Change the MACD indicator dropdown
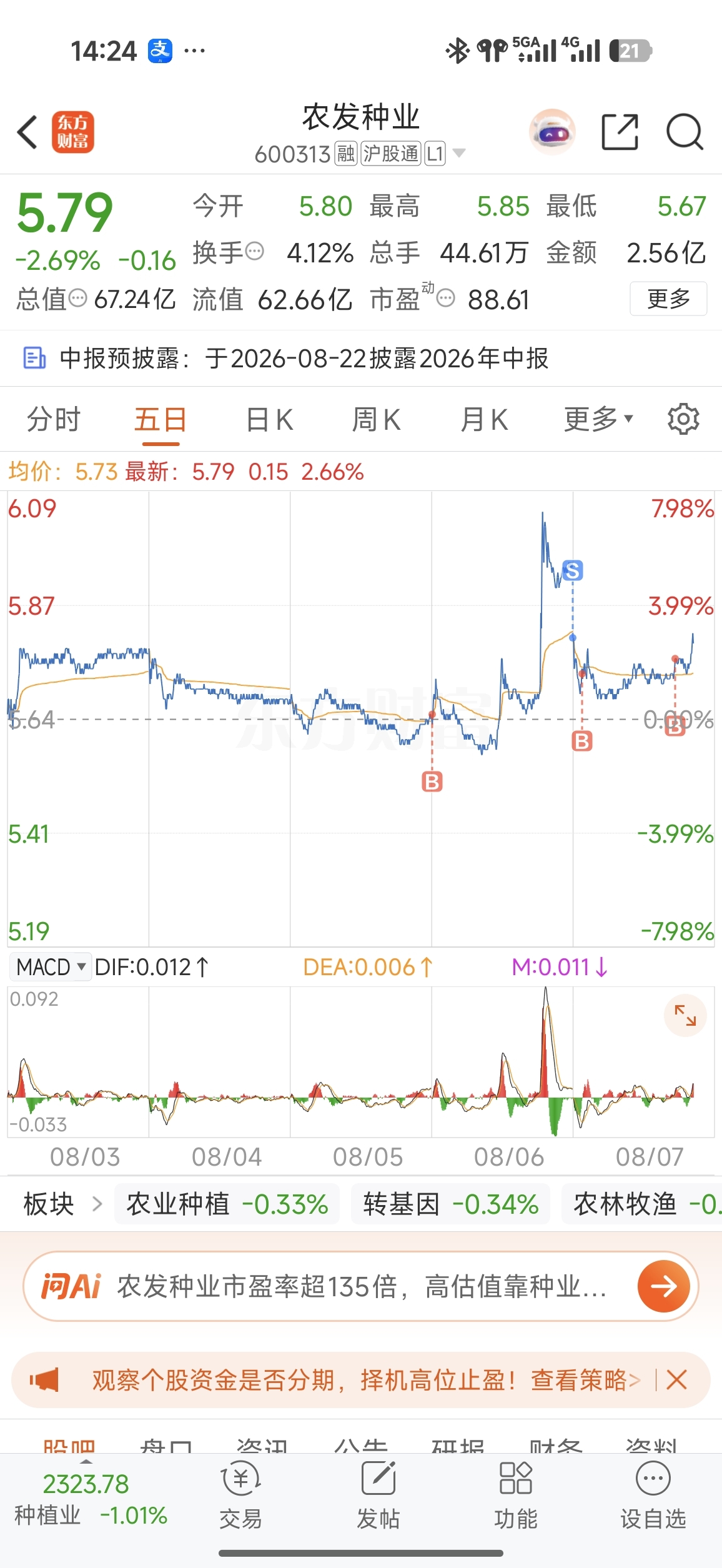722x1568 pixels. pos(50,967)
